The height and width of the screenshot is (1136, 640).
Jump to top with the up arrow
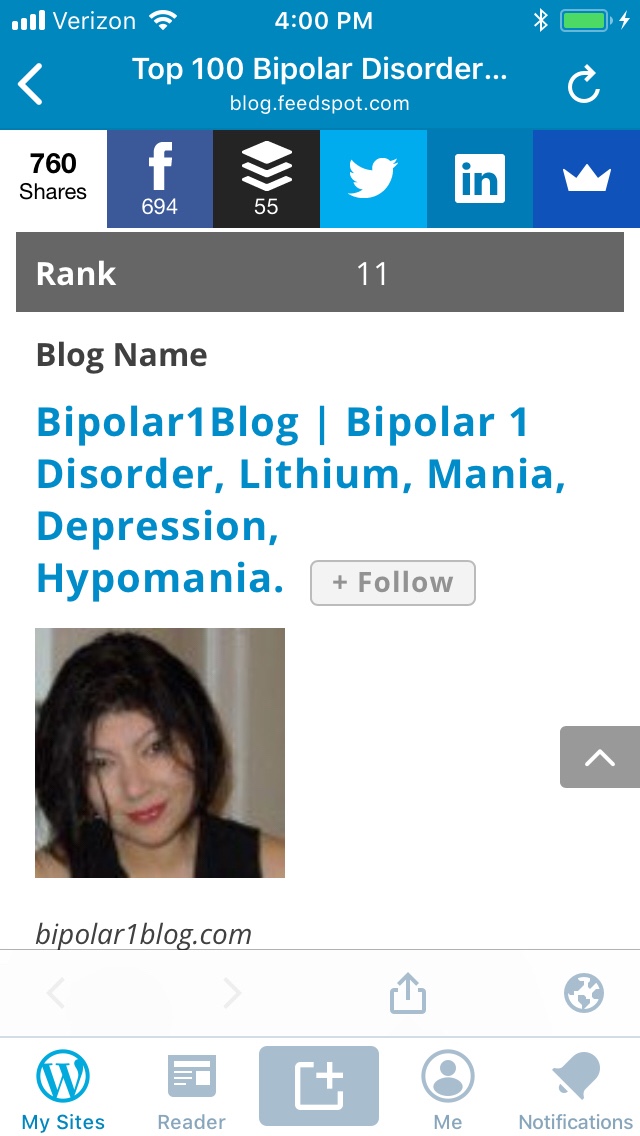tap(599, 757)
